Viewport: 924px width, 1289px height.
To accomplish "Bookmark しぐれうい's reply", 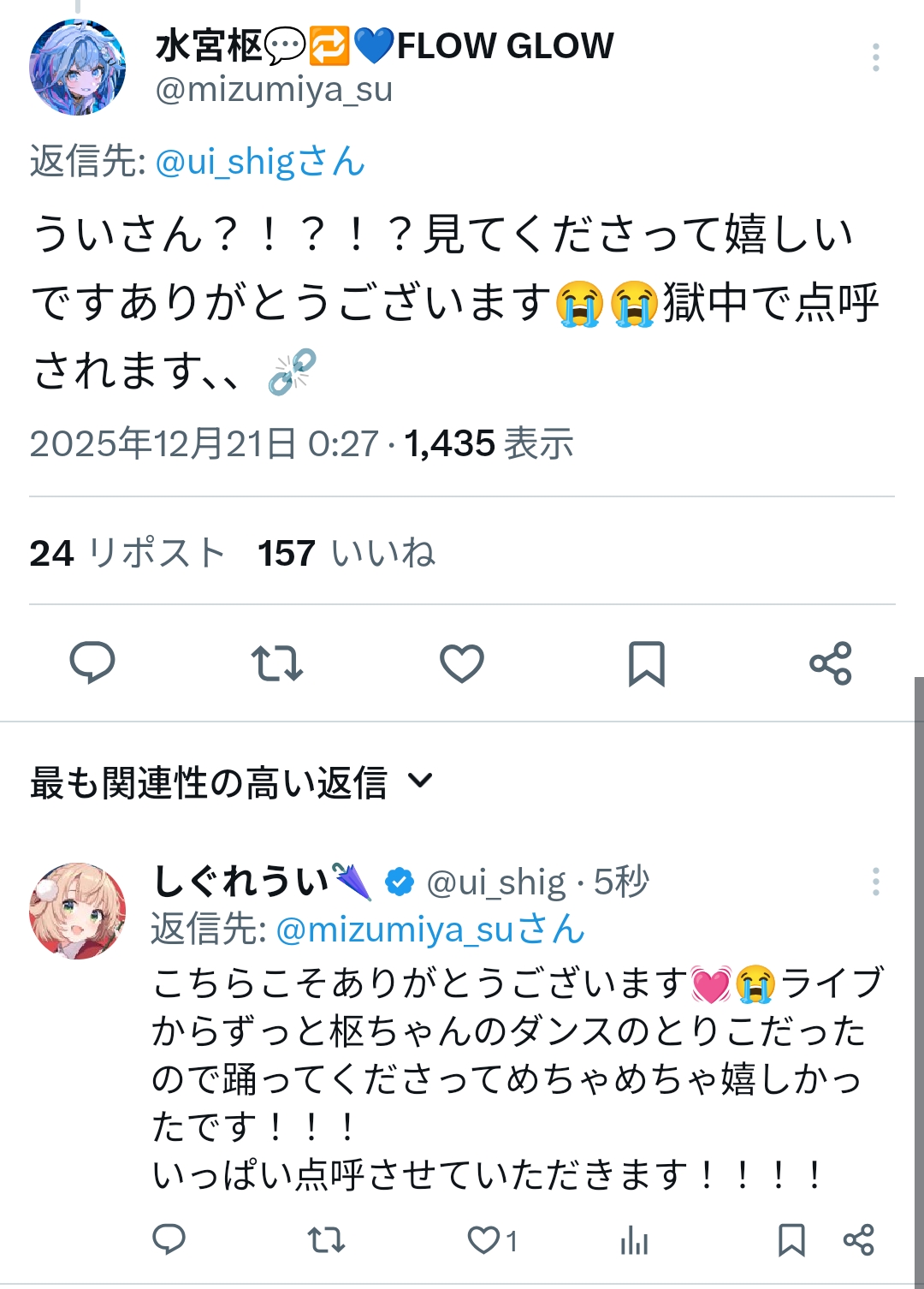I will [791, 1239].
